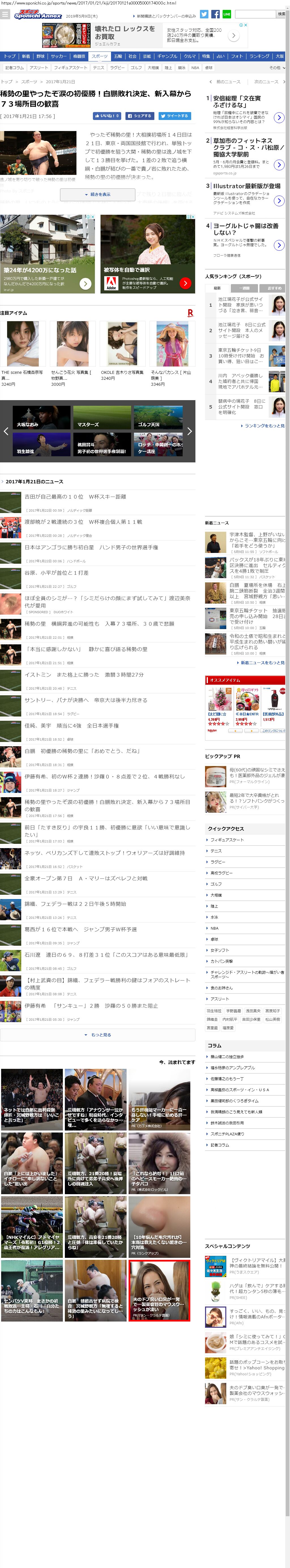Open 吉田が自己最高の１０位 news item
Screen dimensions: 290x1568
point(75,497)
